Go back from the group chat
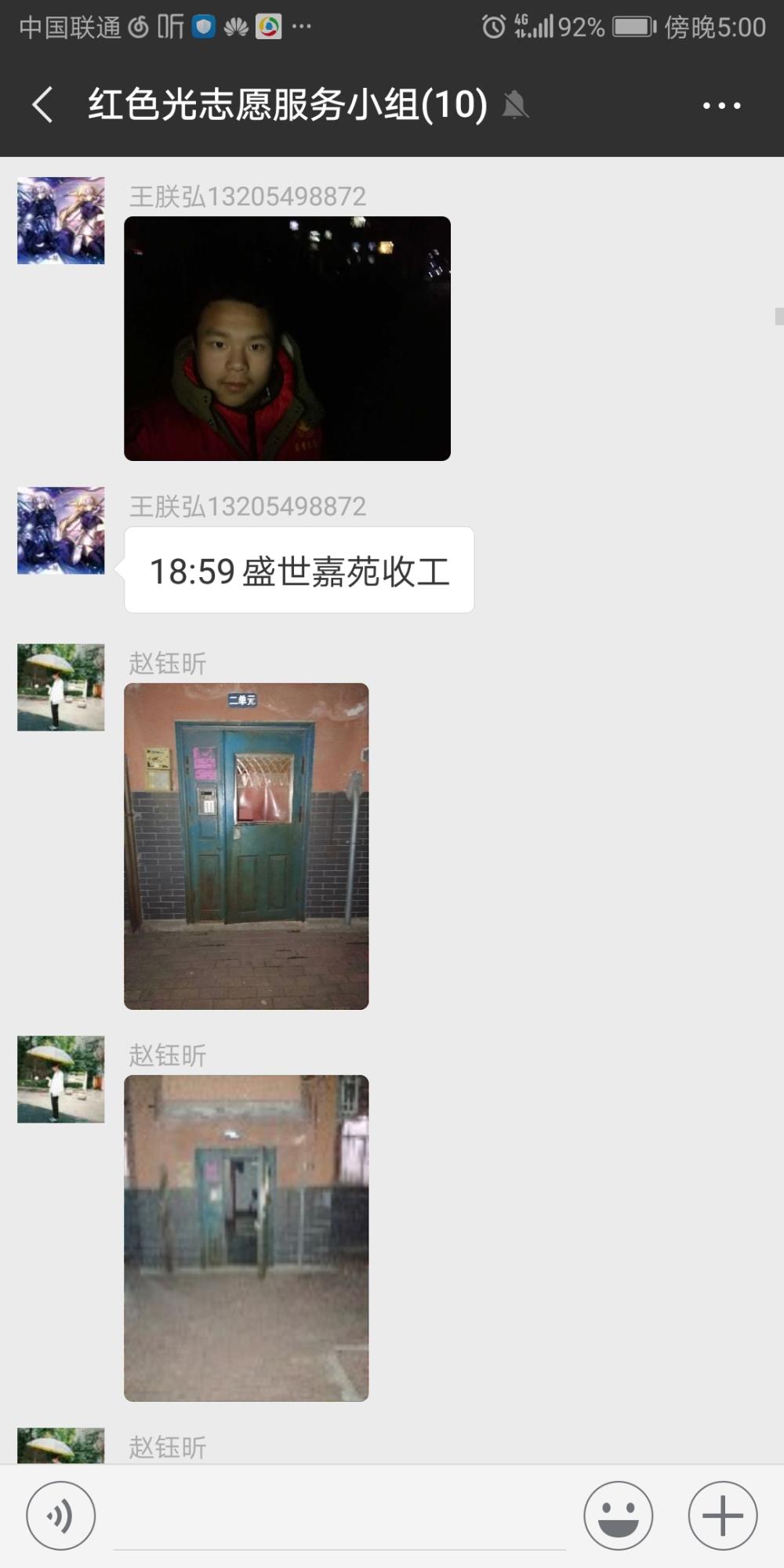Image resolution: width=784 pixels, height=1568 pixels. tap(43, 105)
